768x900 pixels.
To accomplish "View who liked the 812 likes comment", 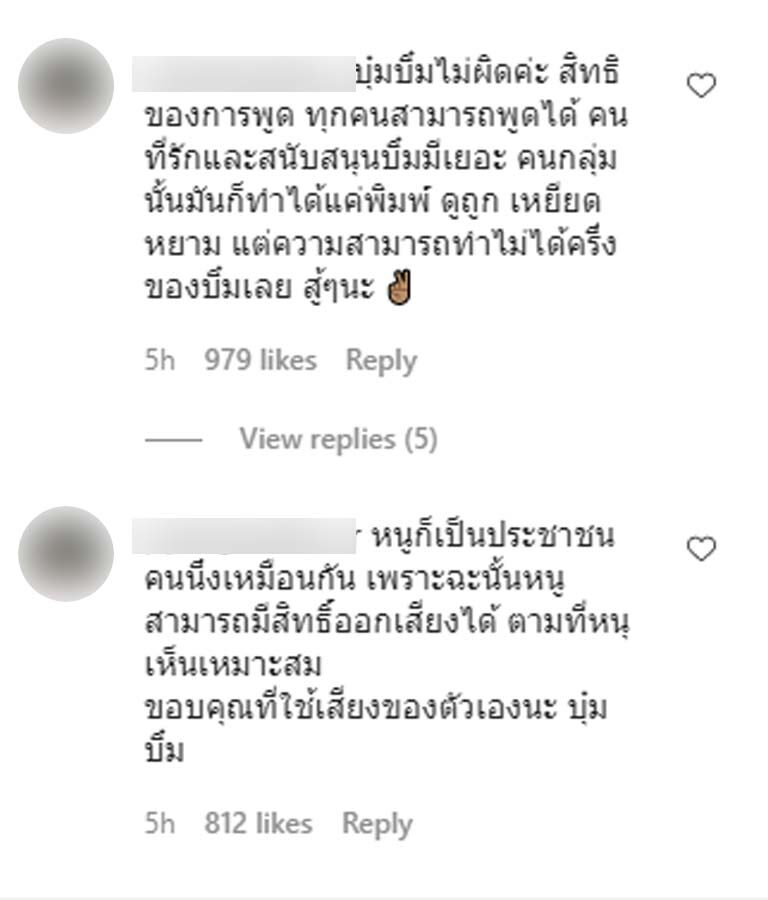I will tap(258, 824).
